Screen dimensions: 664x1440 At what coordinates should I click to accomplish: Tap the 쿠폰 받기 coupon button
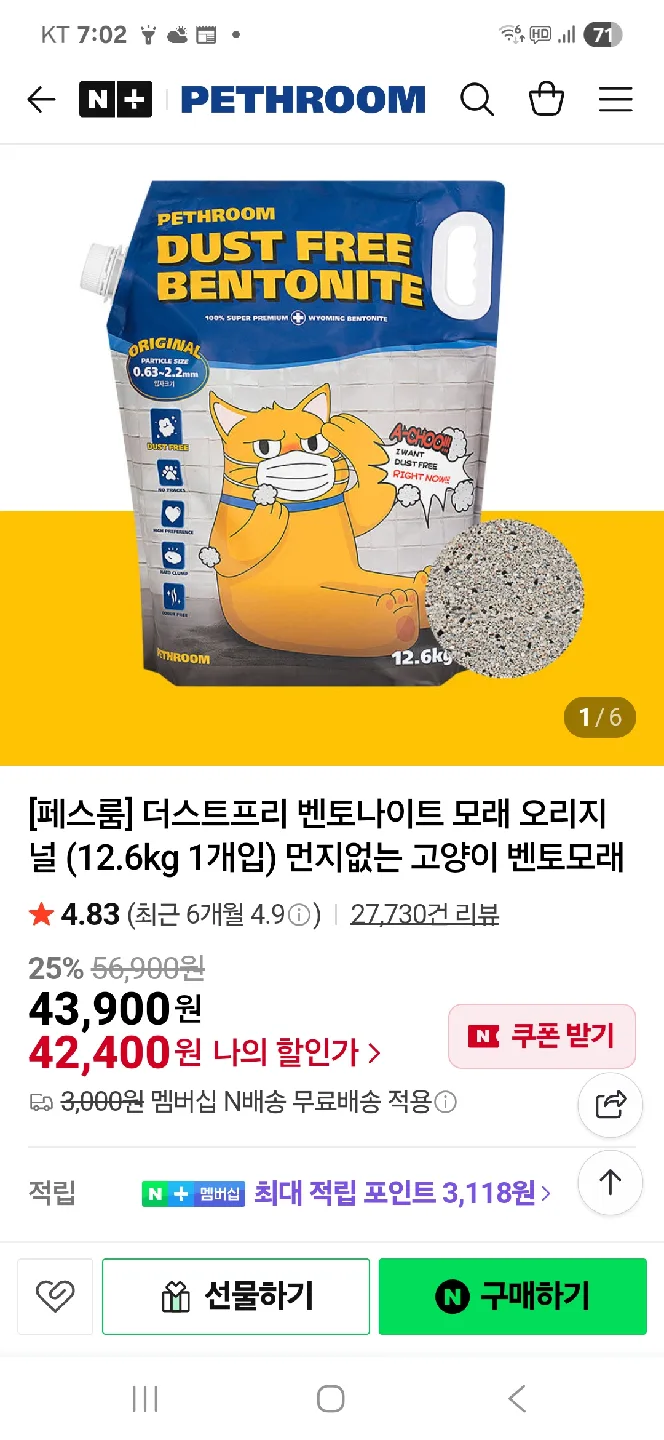(542, 1036)
